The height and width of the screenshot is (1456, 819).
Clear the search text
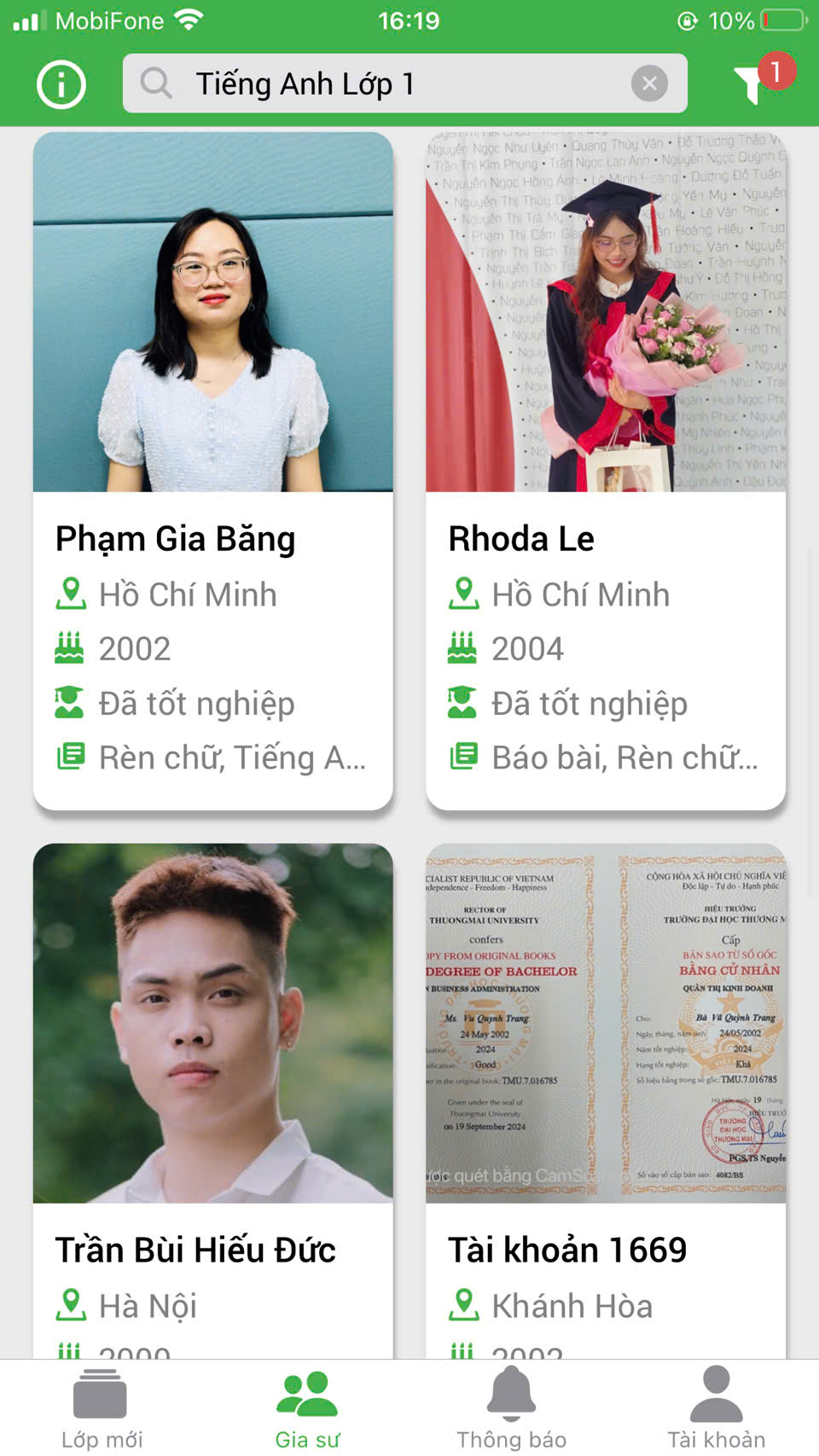pos(649,84)
